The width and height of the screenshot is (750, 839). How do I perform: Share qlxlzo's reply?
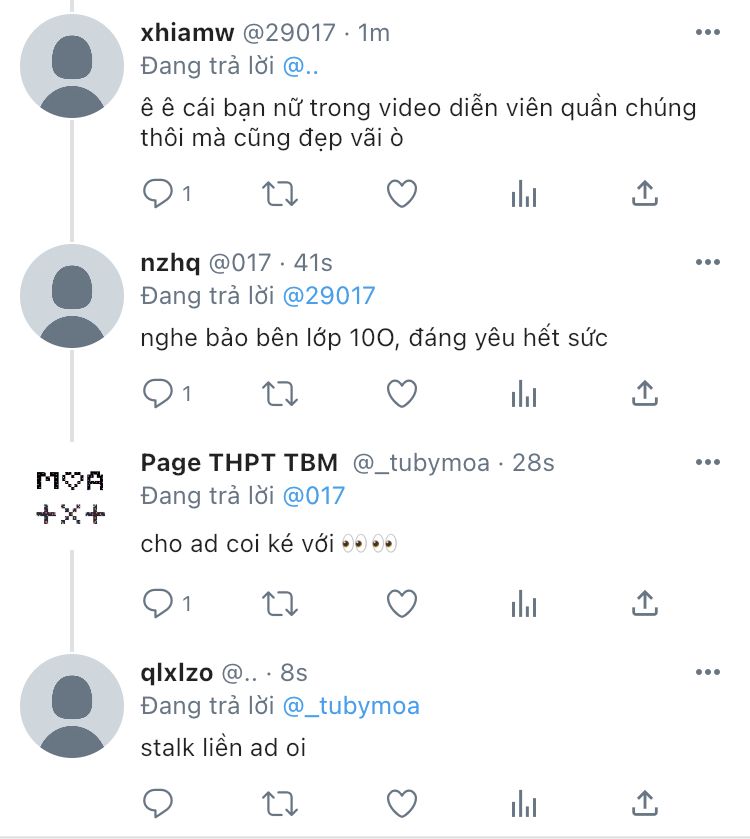tap(645, 802)
